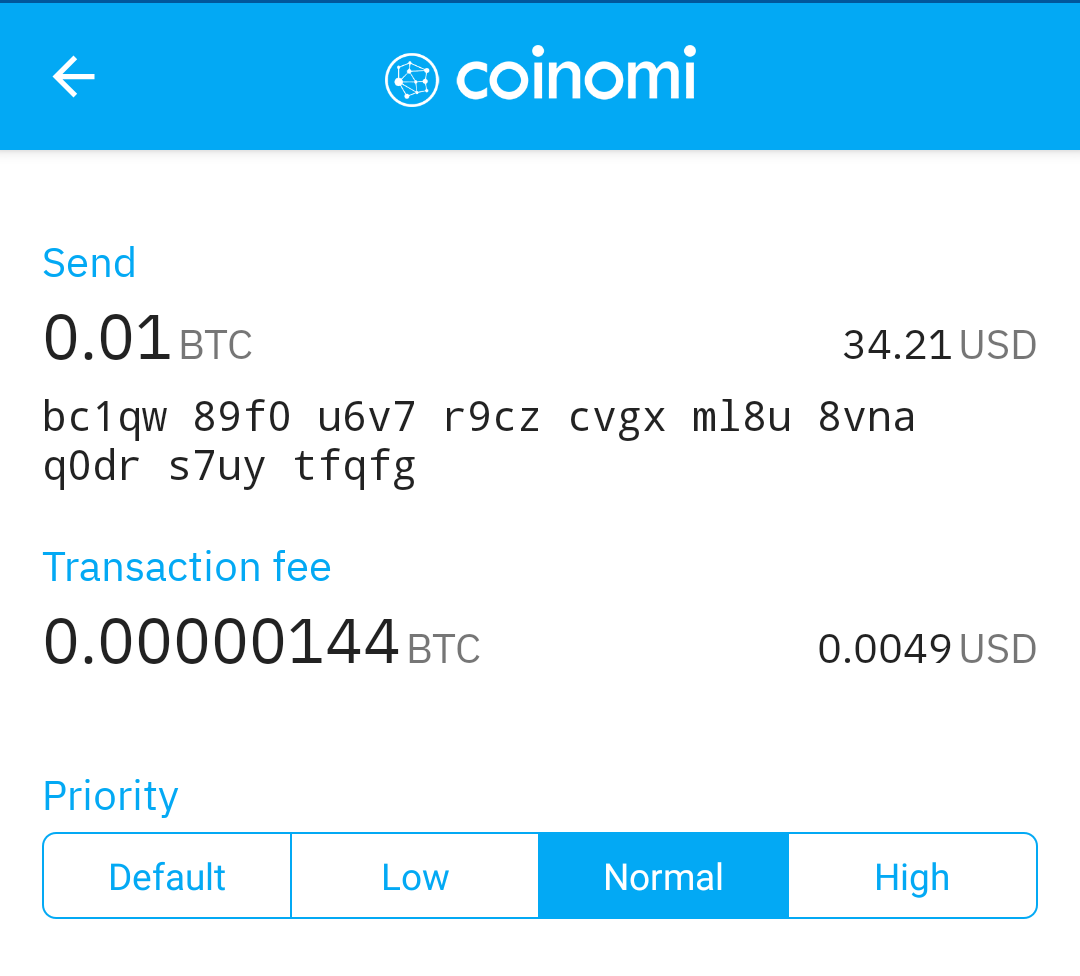Set priority to High
The width and height of the screenshot is (1080, 976).
coord(913,876)
